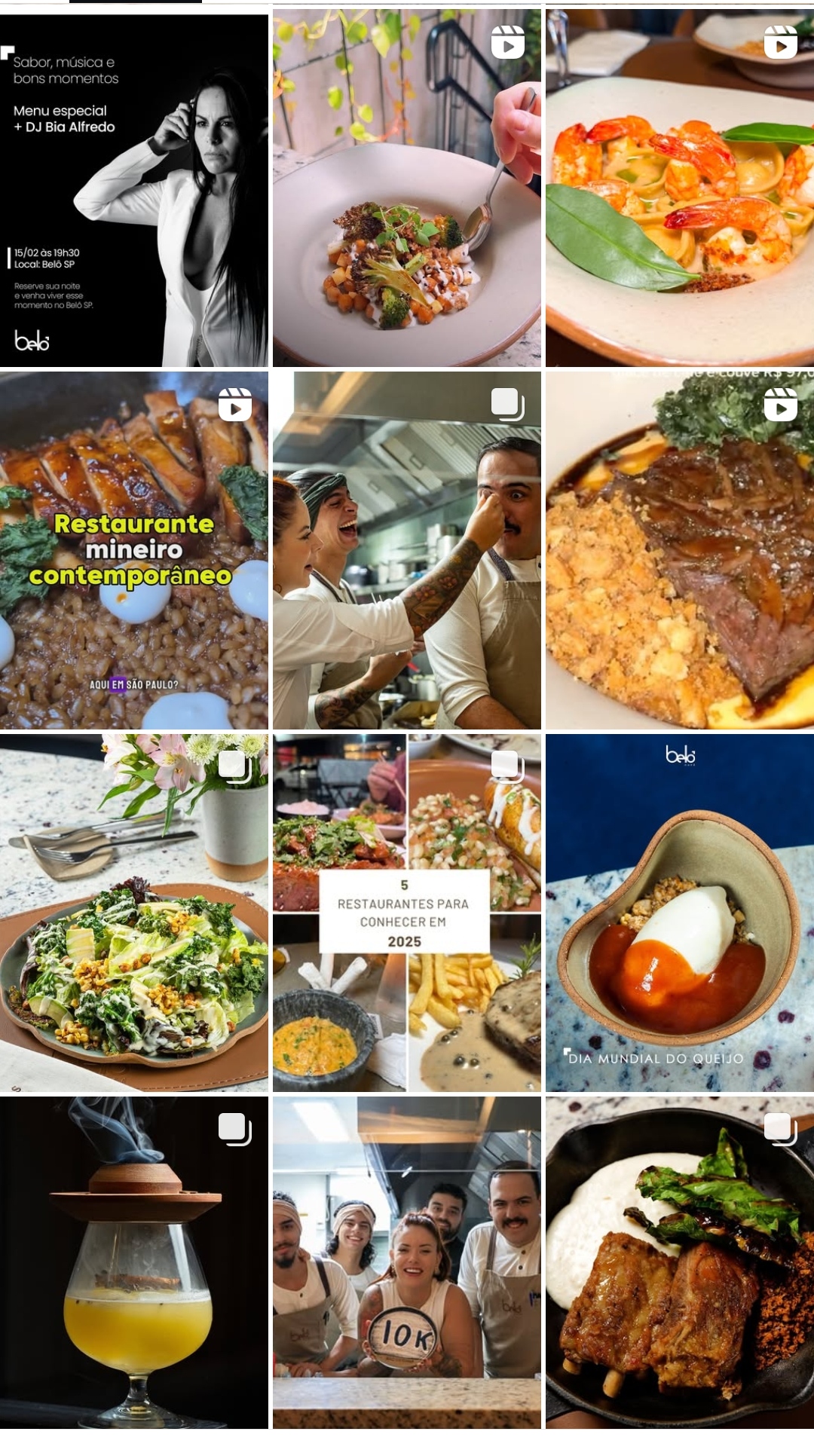
Task: Open the Restaurante mineiro contemporâneo reel
Action: click(x=134, y=550)
